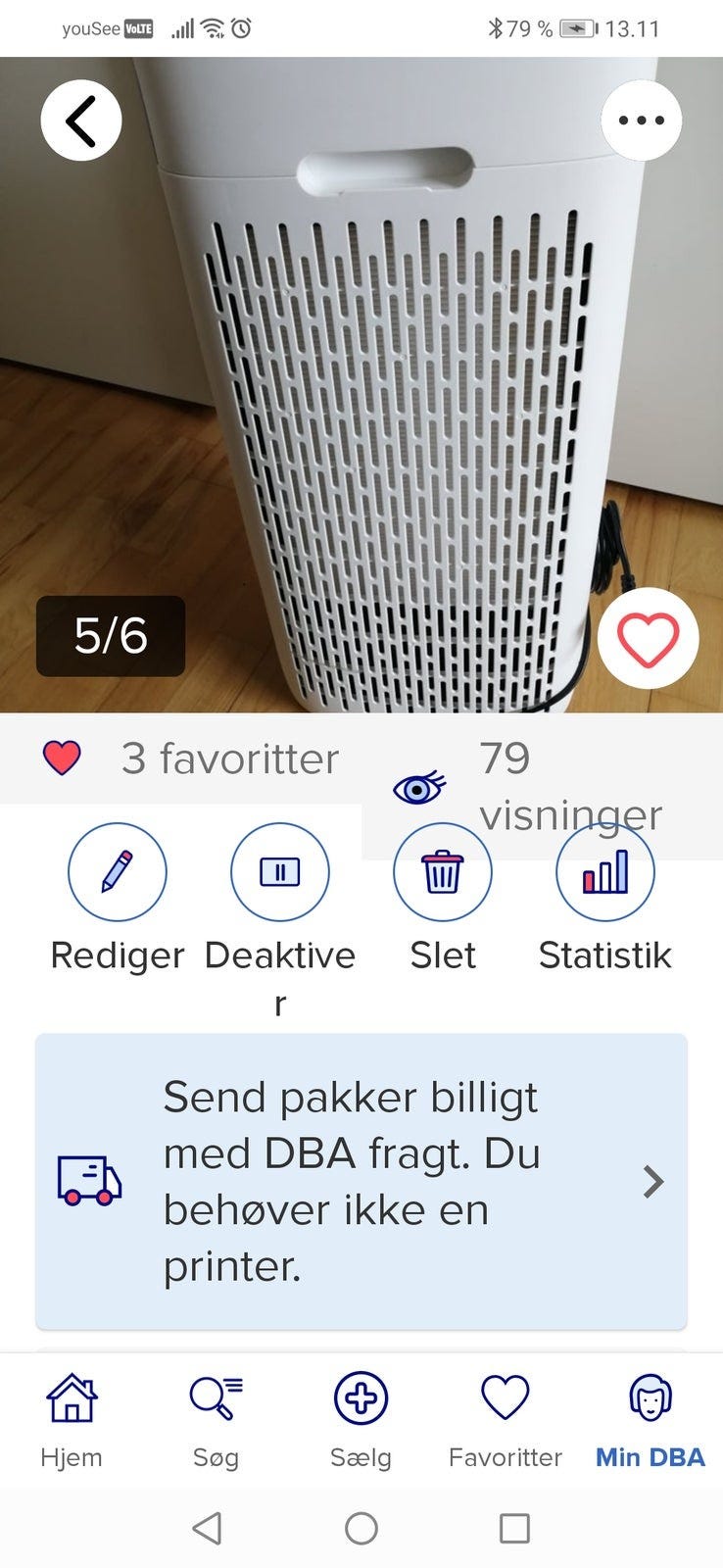Image resolution: width=723 pixels, height=1568 pixels.
Task: Go to the Favoritter tab
Action: (505, 1419)
